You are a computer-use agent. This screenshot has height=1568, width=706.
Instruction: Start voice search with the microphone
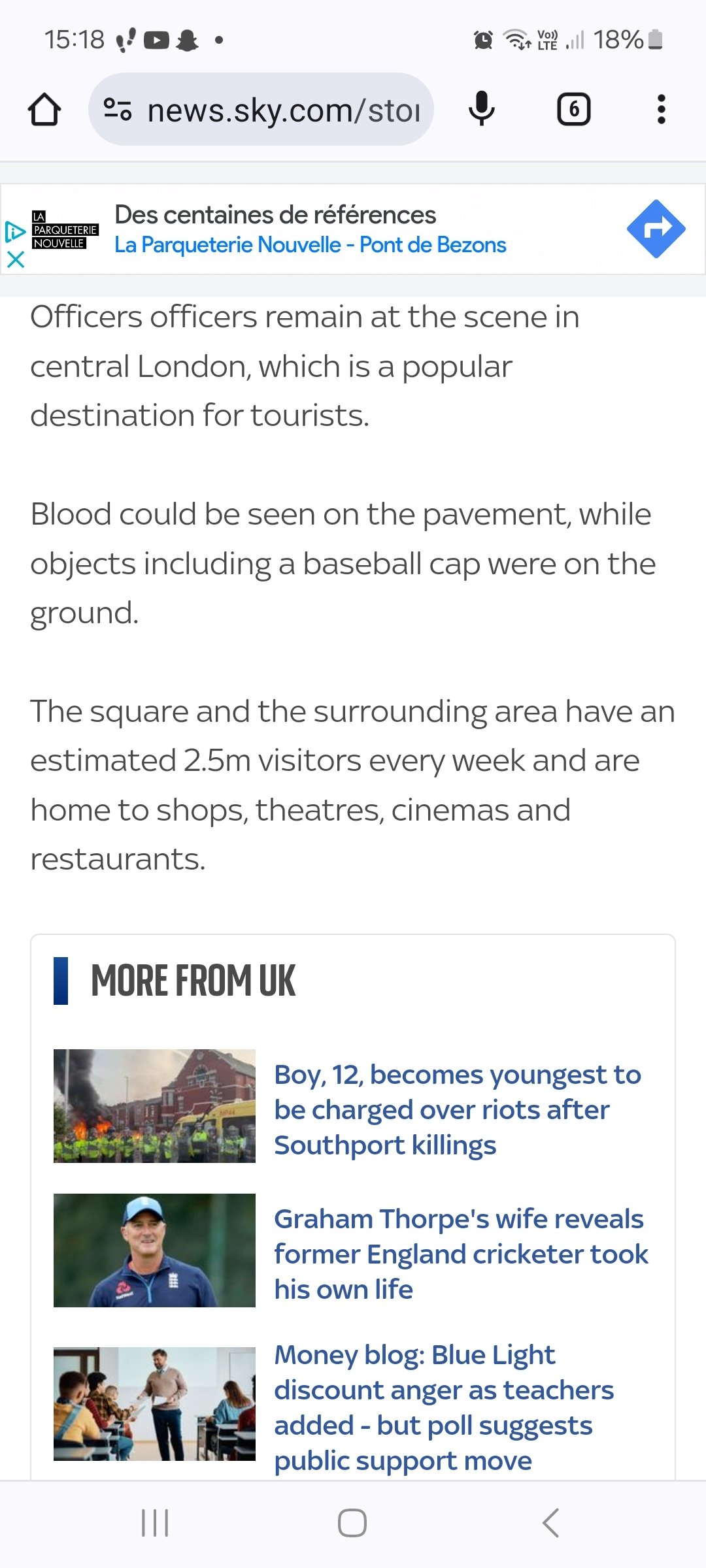pos(482,109)
